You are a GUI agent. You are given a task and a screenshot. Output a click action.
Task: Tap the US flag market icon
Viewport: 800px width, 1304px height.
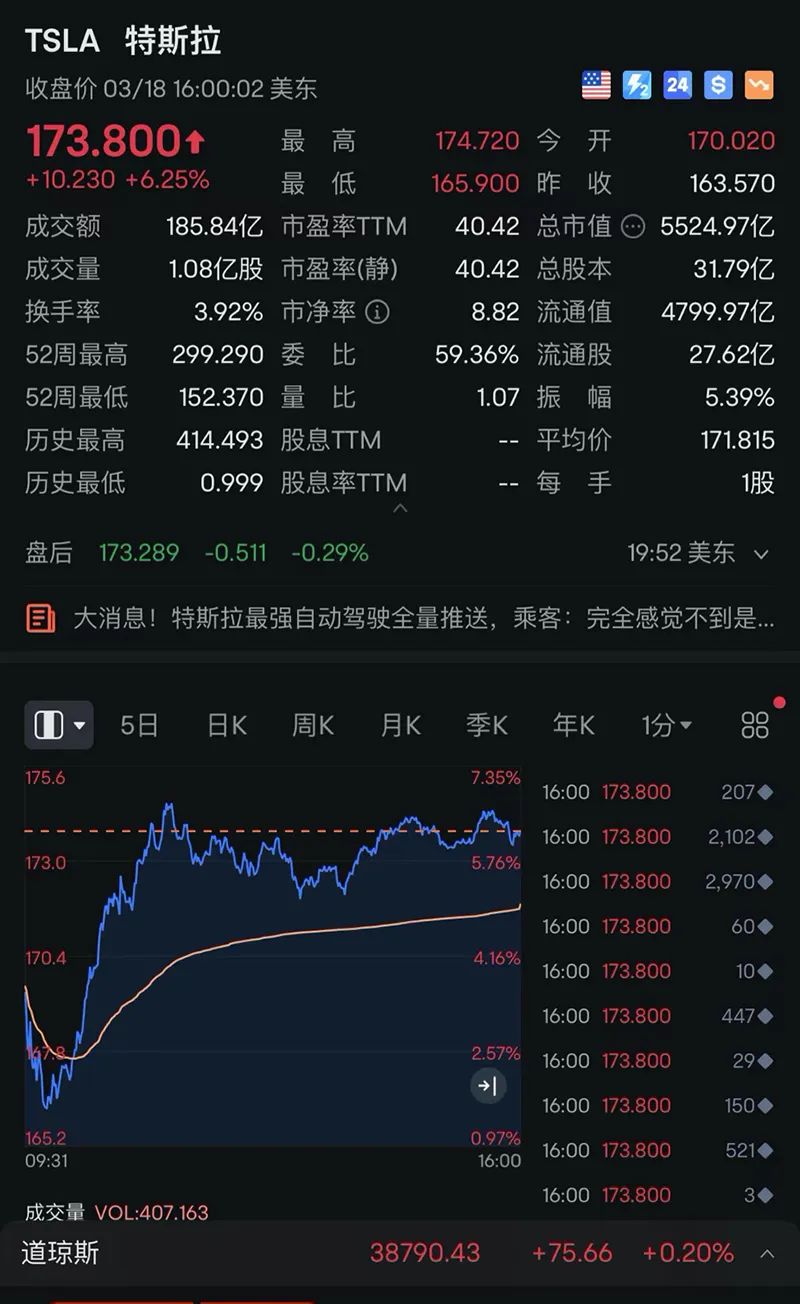pos(596,85)
